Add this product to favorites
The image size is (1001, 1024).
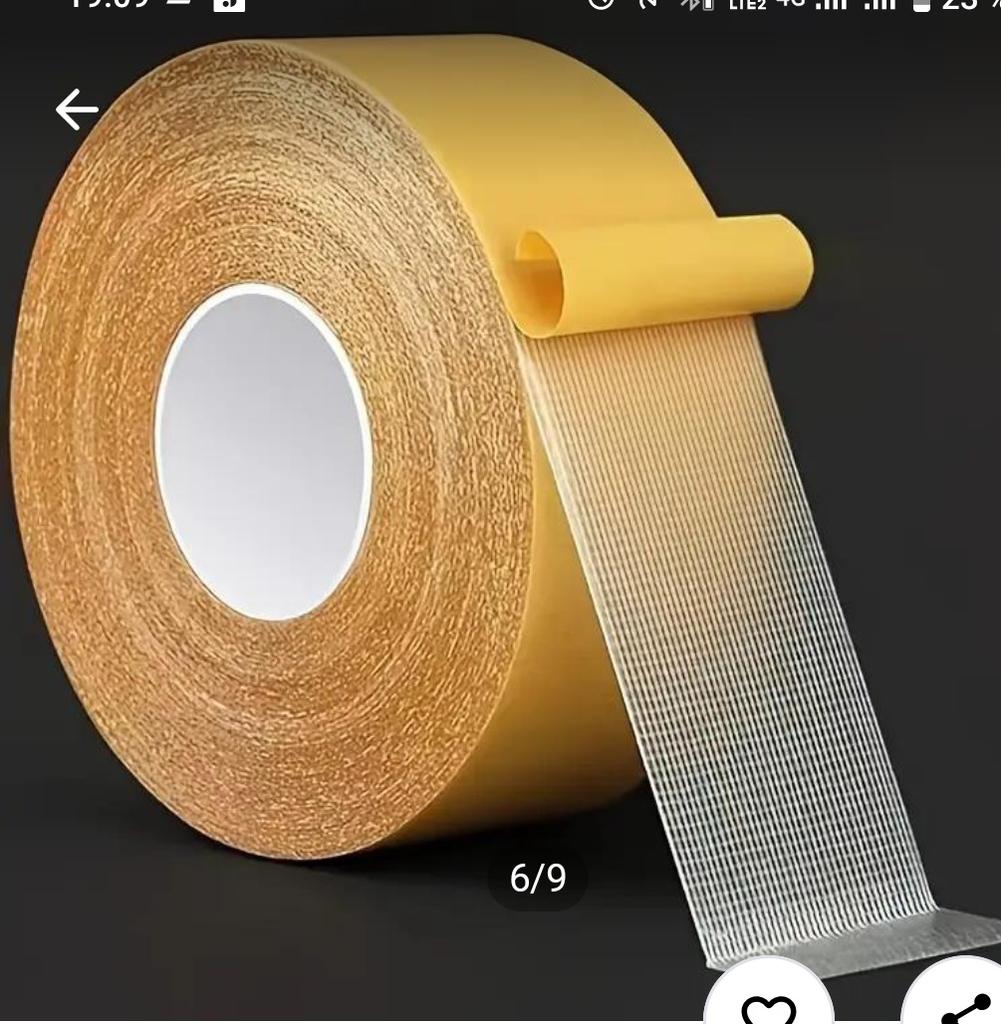click(769, 999)
